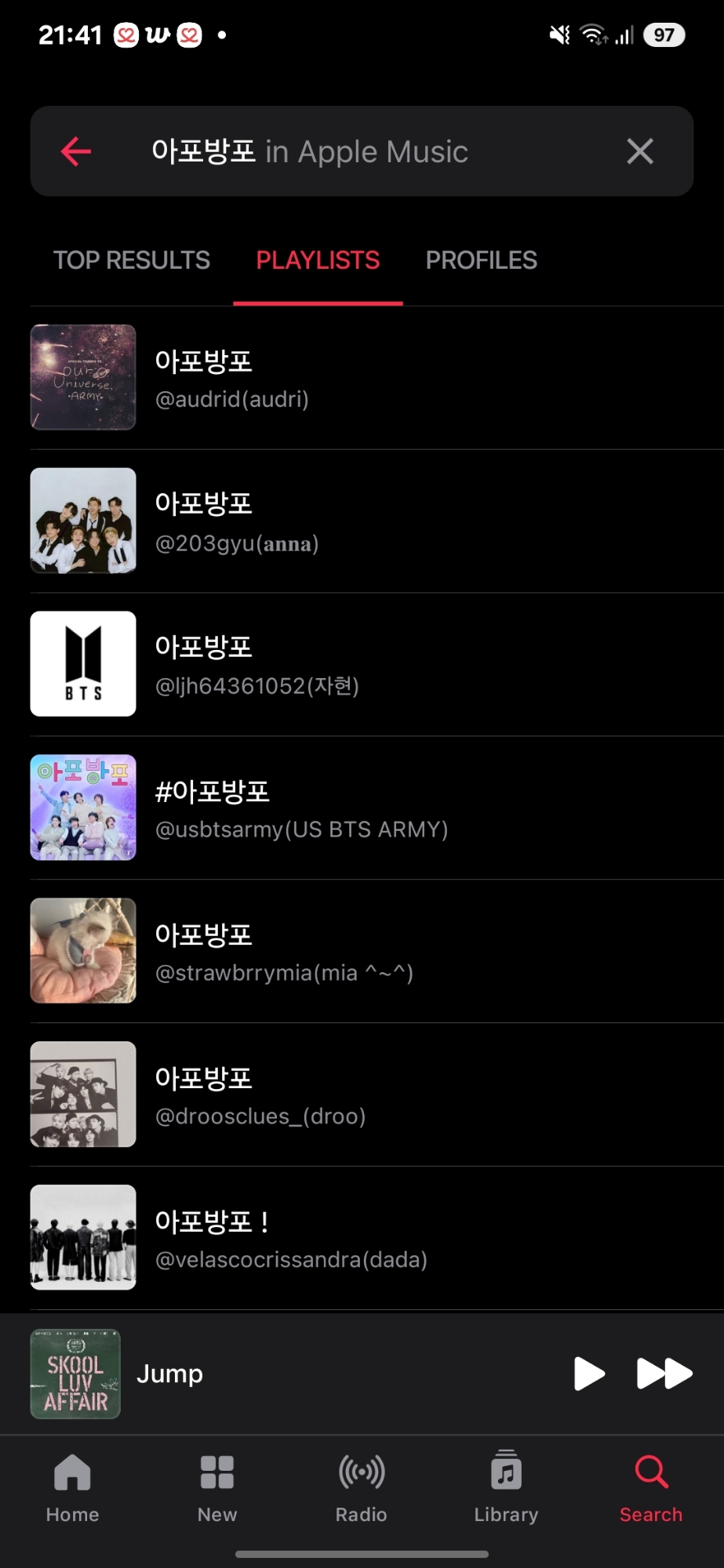Select the Playlists tab
The height and width of the screenshot is (1568, 724).
[318, 260]
